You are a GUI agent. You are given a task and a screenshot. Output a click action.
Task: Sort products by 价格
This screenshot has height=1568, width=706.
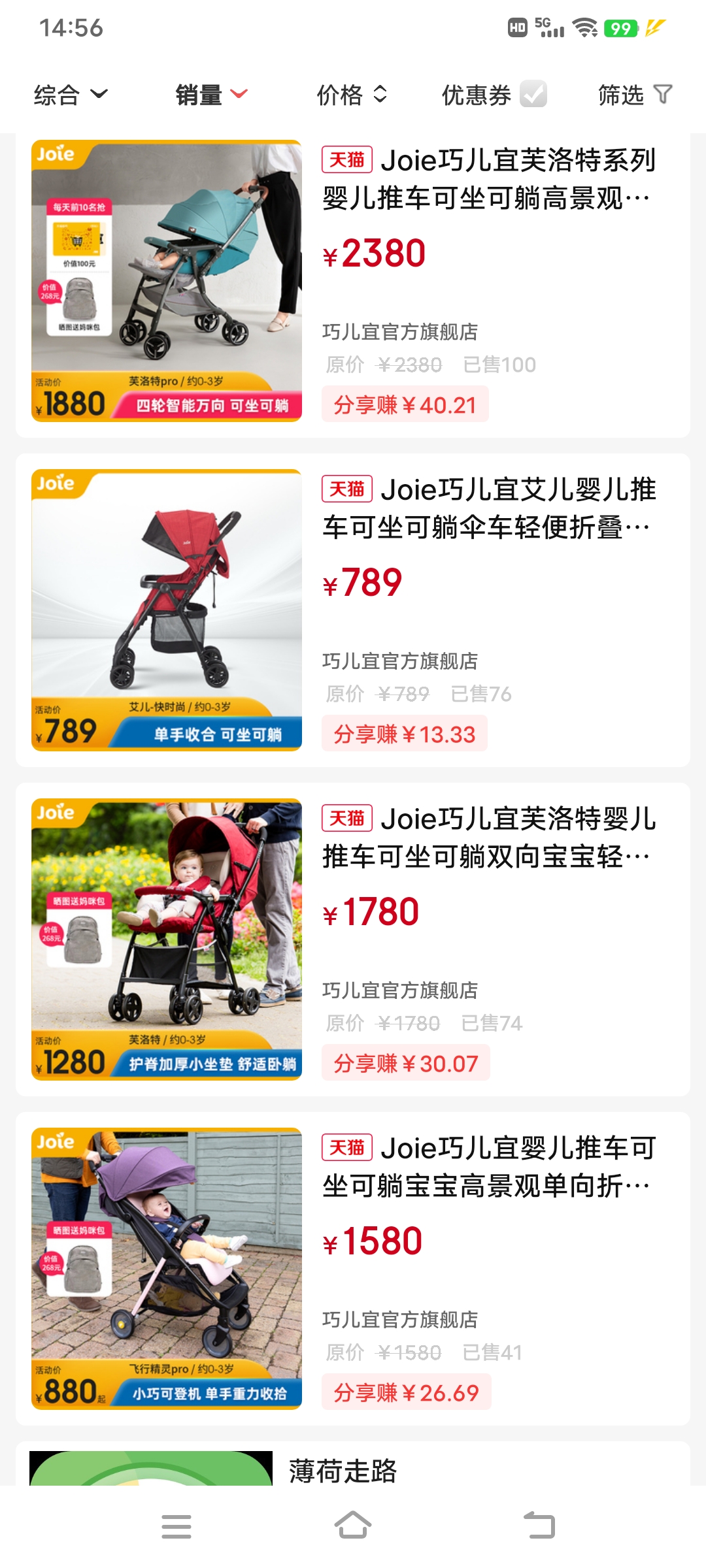pos(352,95)
